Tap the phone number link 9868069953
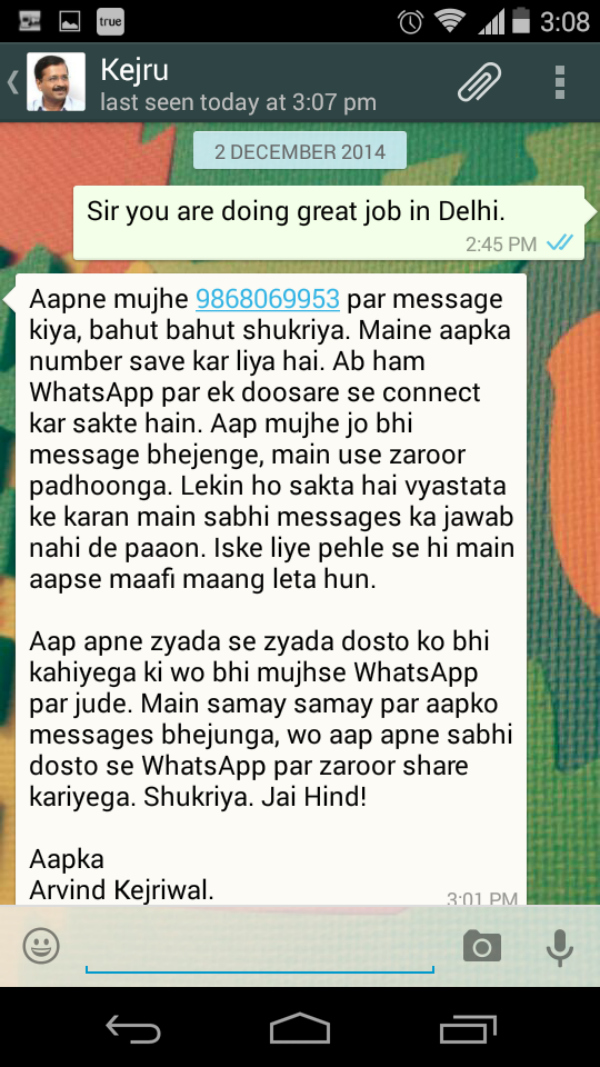Image resolution: width=600 pixels, height=1067 pixels. 267,298
